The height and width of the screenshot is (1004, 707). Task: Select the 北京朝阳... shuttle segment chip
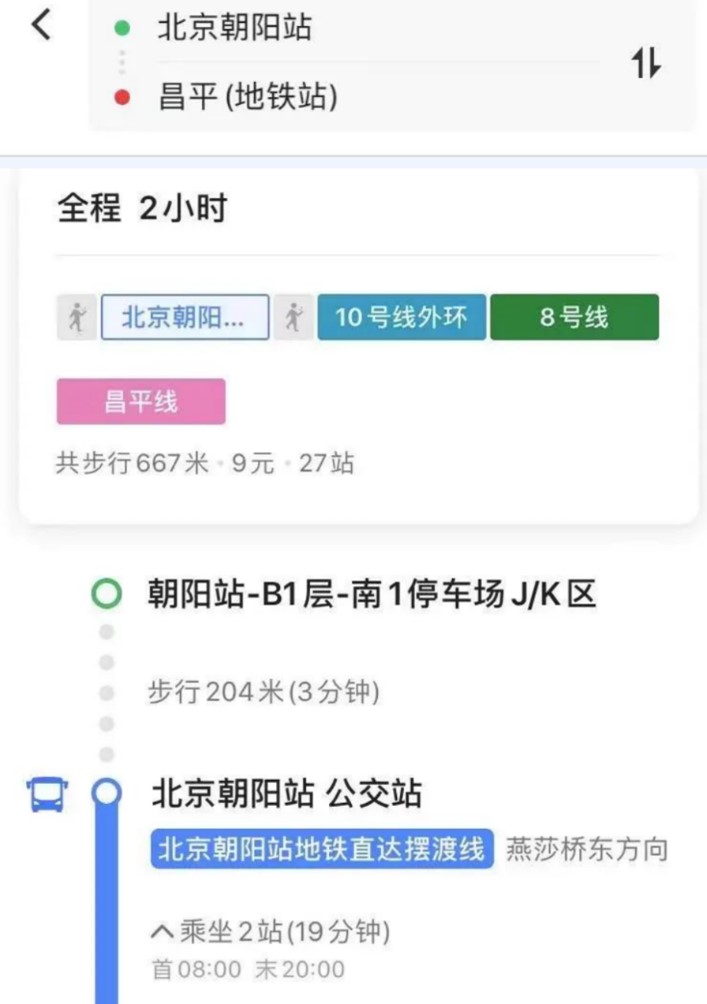(x=185, y=318)
